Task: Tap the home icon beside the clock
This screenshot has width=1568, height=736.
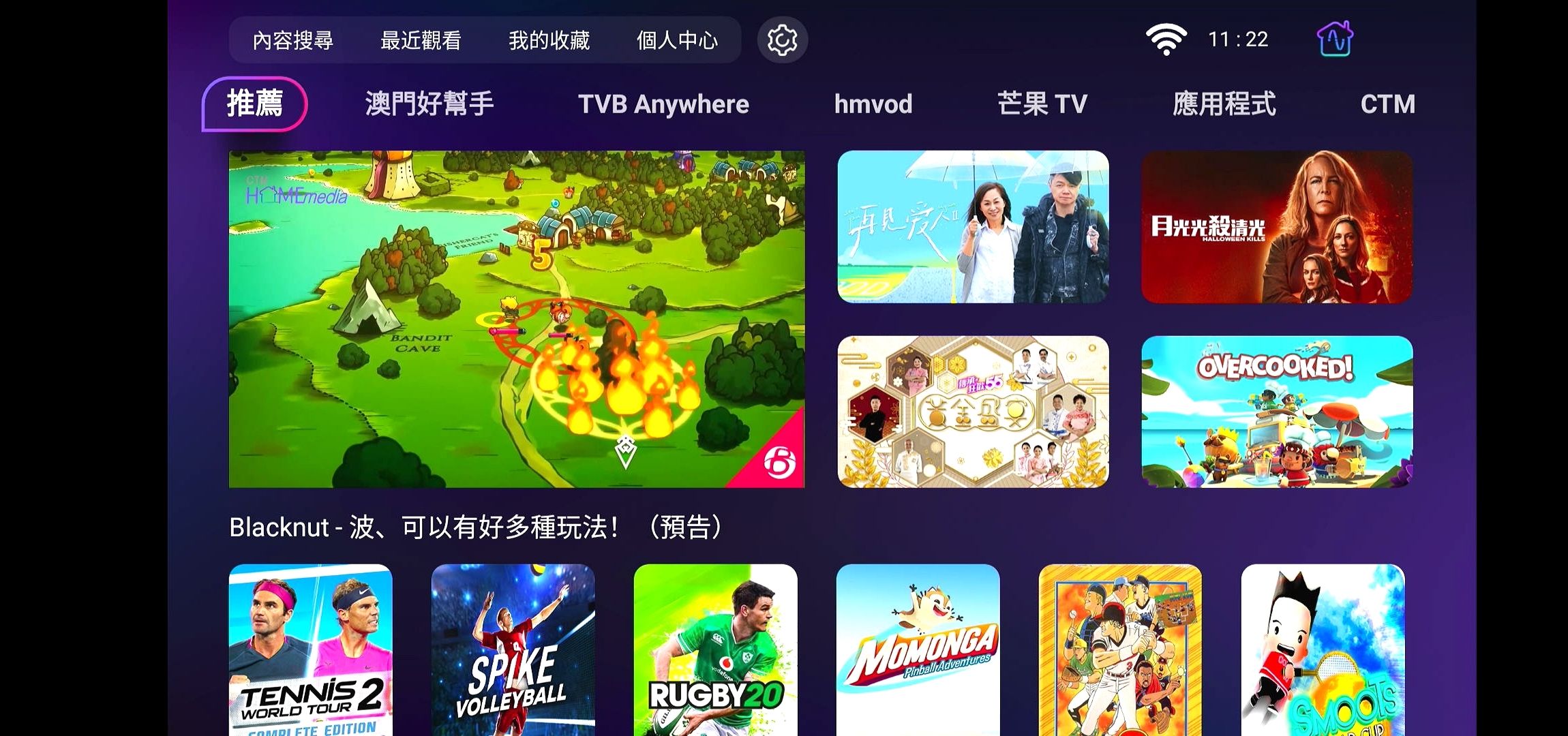Action: click(1334, 40)
